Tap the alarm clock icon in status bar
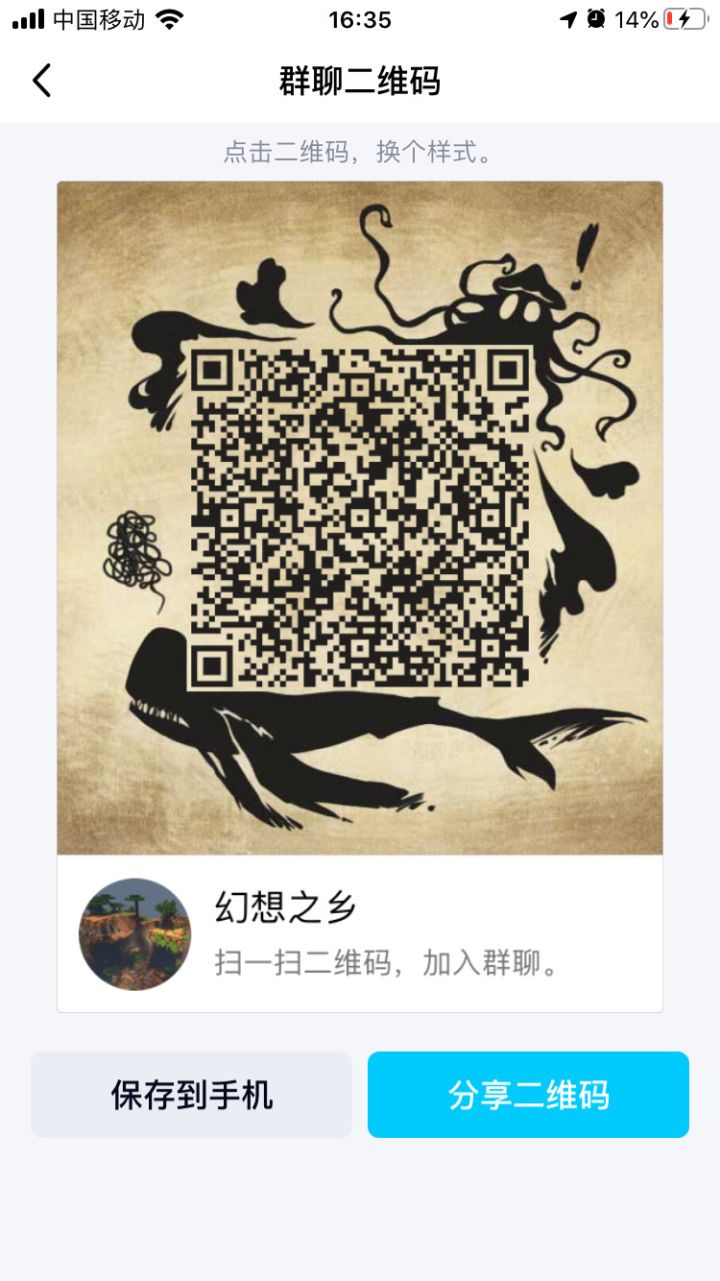Viewport: 720px width, 1281px height. [597, 18]
